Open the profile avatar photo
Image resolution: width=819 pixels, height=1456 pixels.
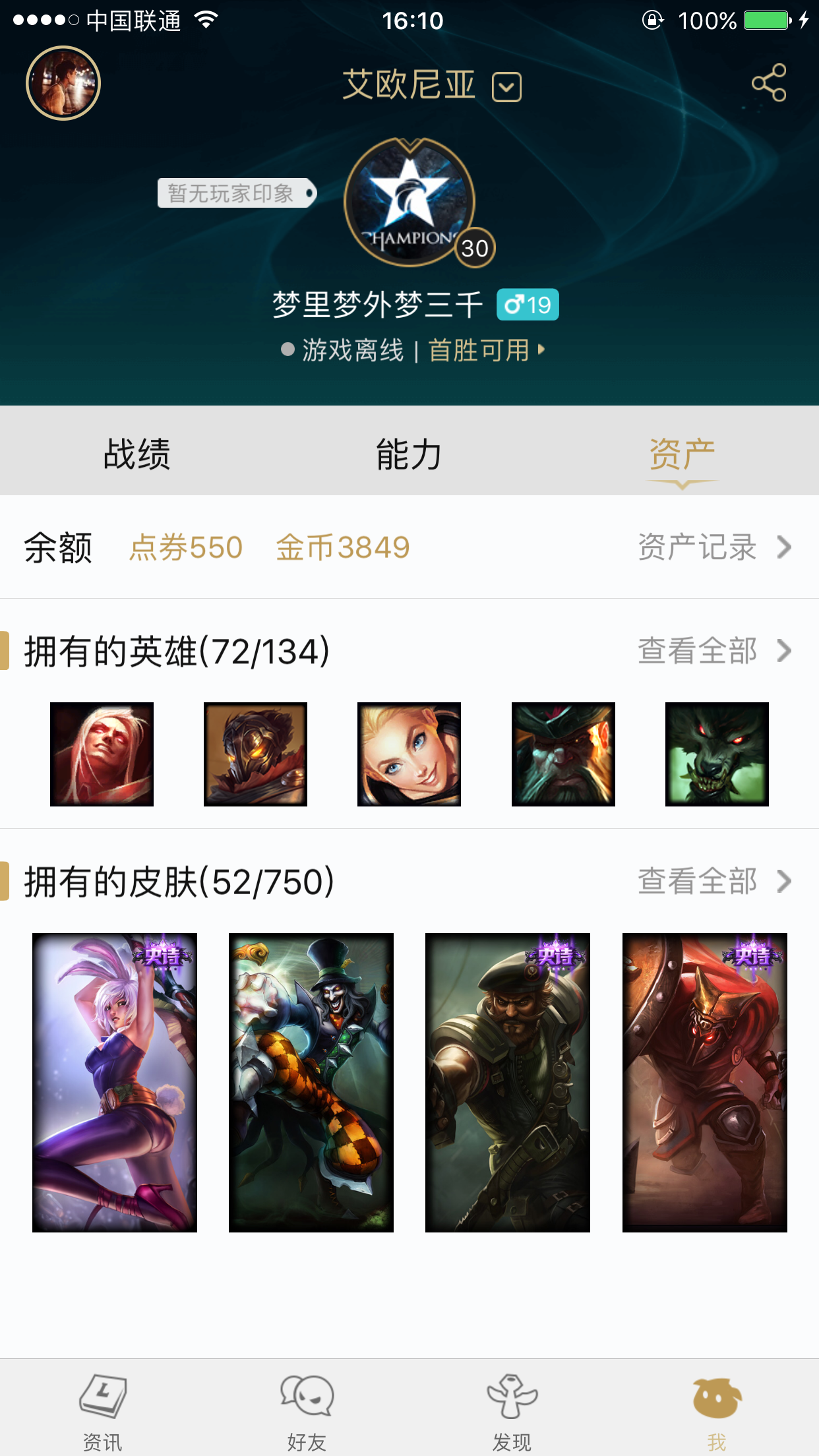(63, 83)
